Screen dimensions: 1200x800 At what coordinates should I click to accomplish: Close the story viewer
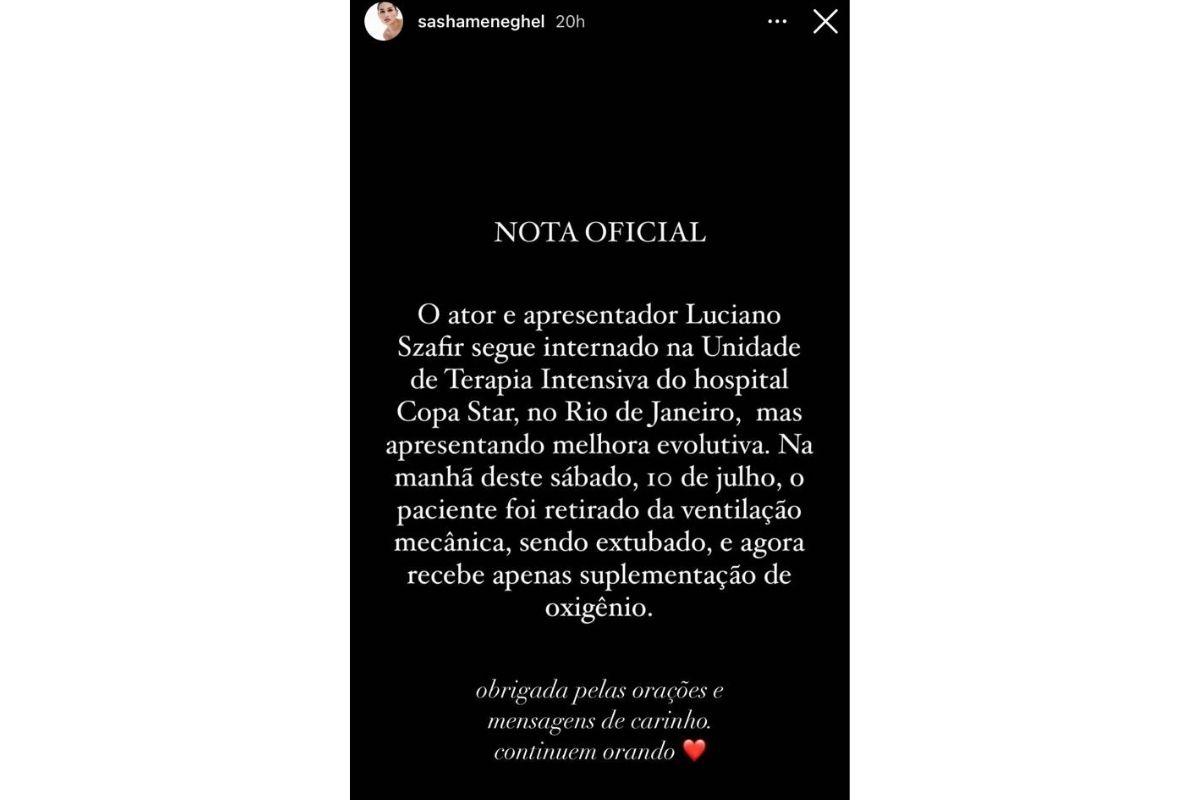(x=825, y=21)
